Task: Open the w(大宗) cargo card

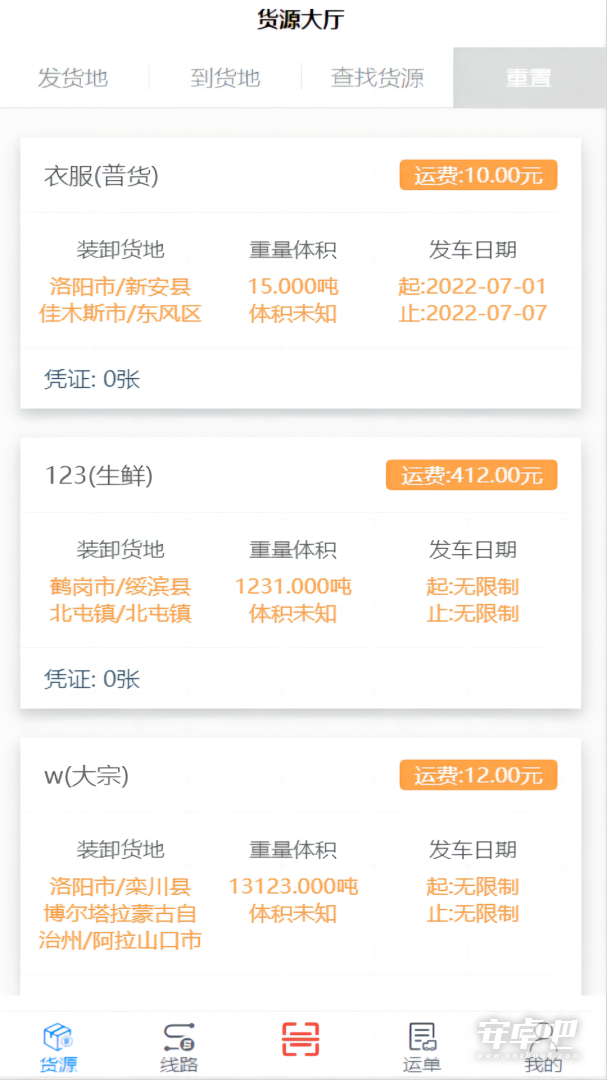Action: [301, 866]
